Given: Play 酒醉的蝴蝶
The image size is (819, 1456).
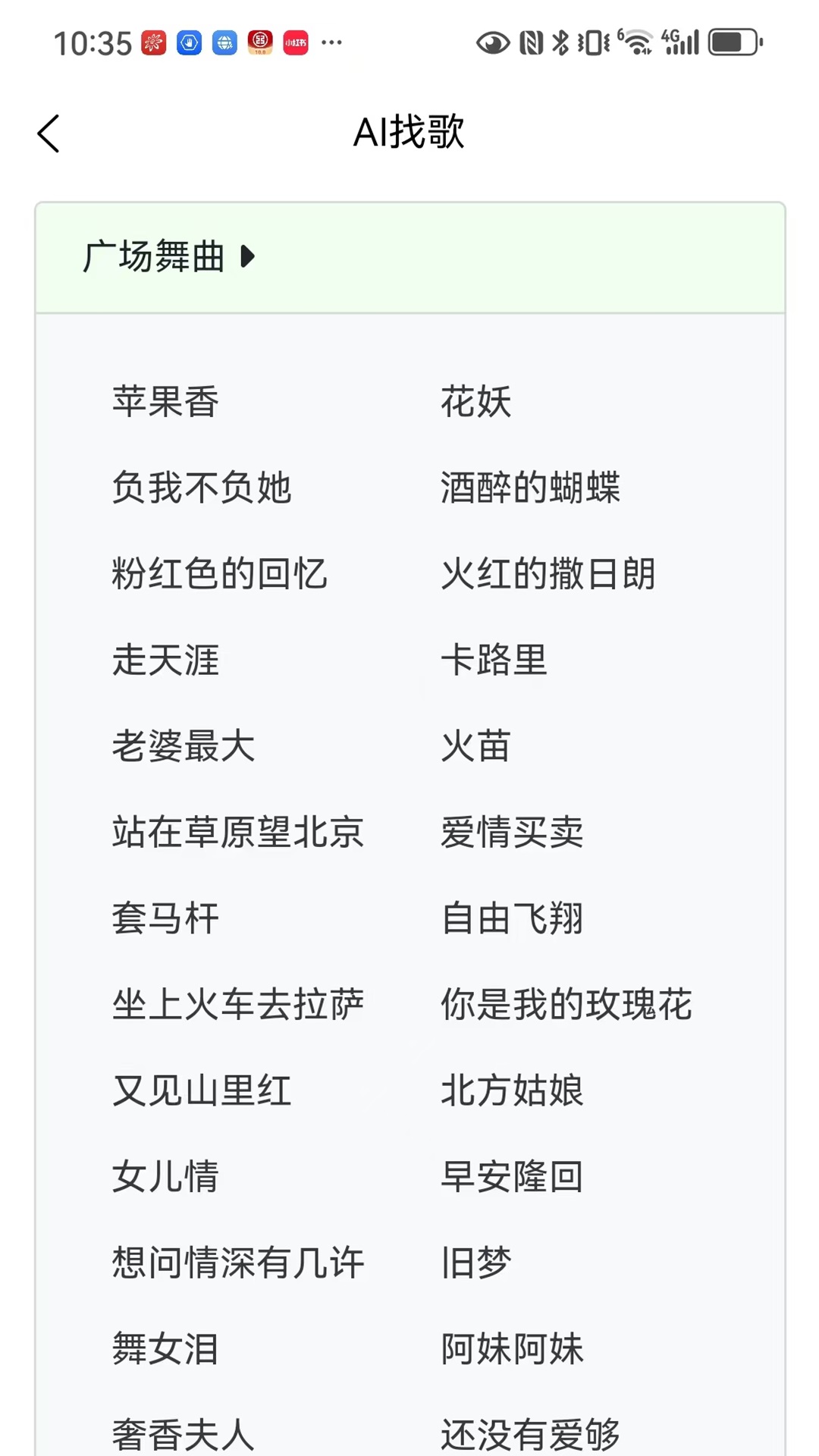Looking at the screenshot, I should (530, 489).
